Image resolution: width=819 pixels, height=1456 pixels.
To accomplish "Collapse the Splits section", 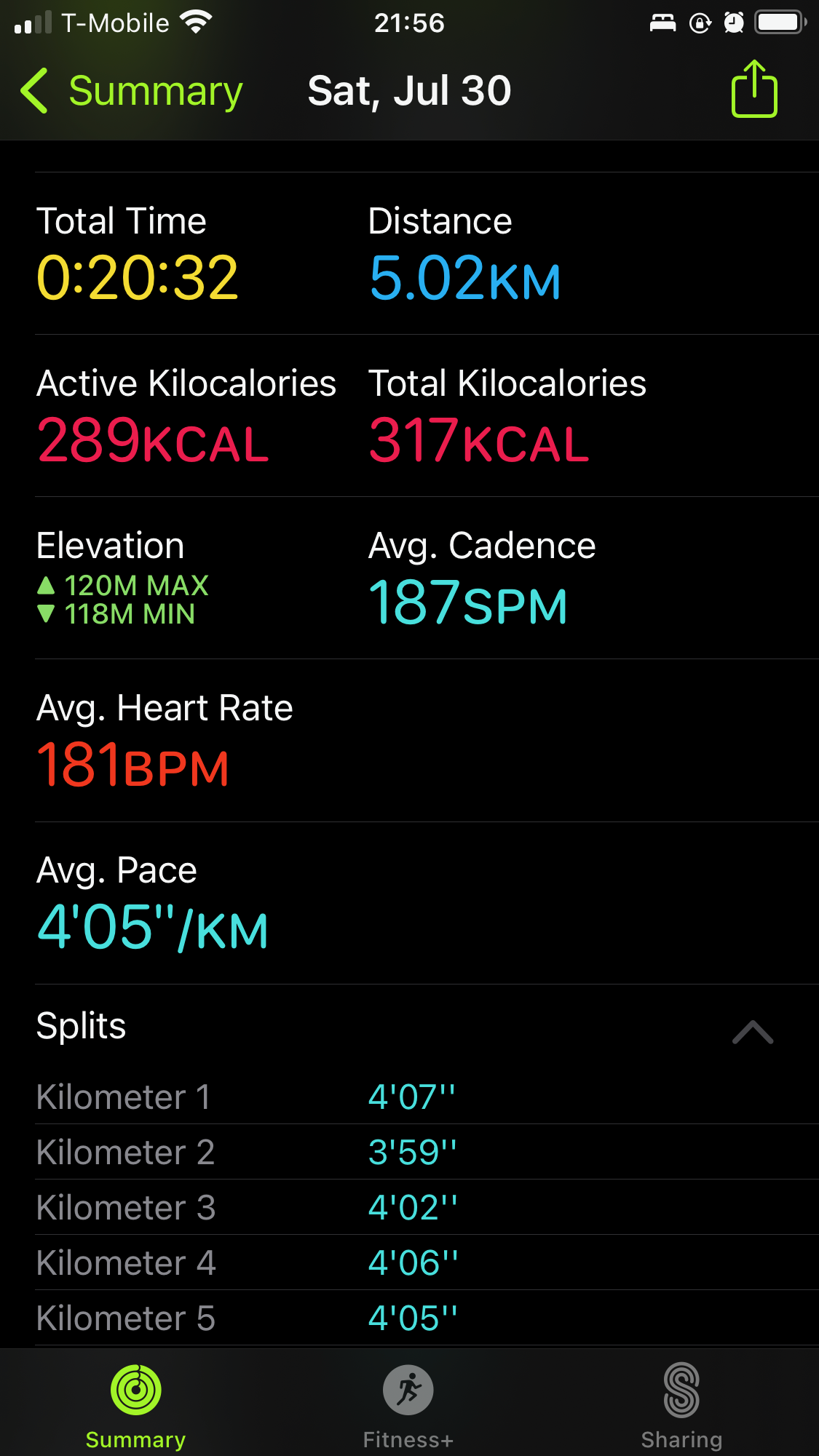I will [753, 1032].
